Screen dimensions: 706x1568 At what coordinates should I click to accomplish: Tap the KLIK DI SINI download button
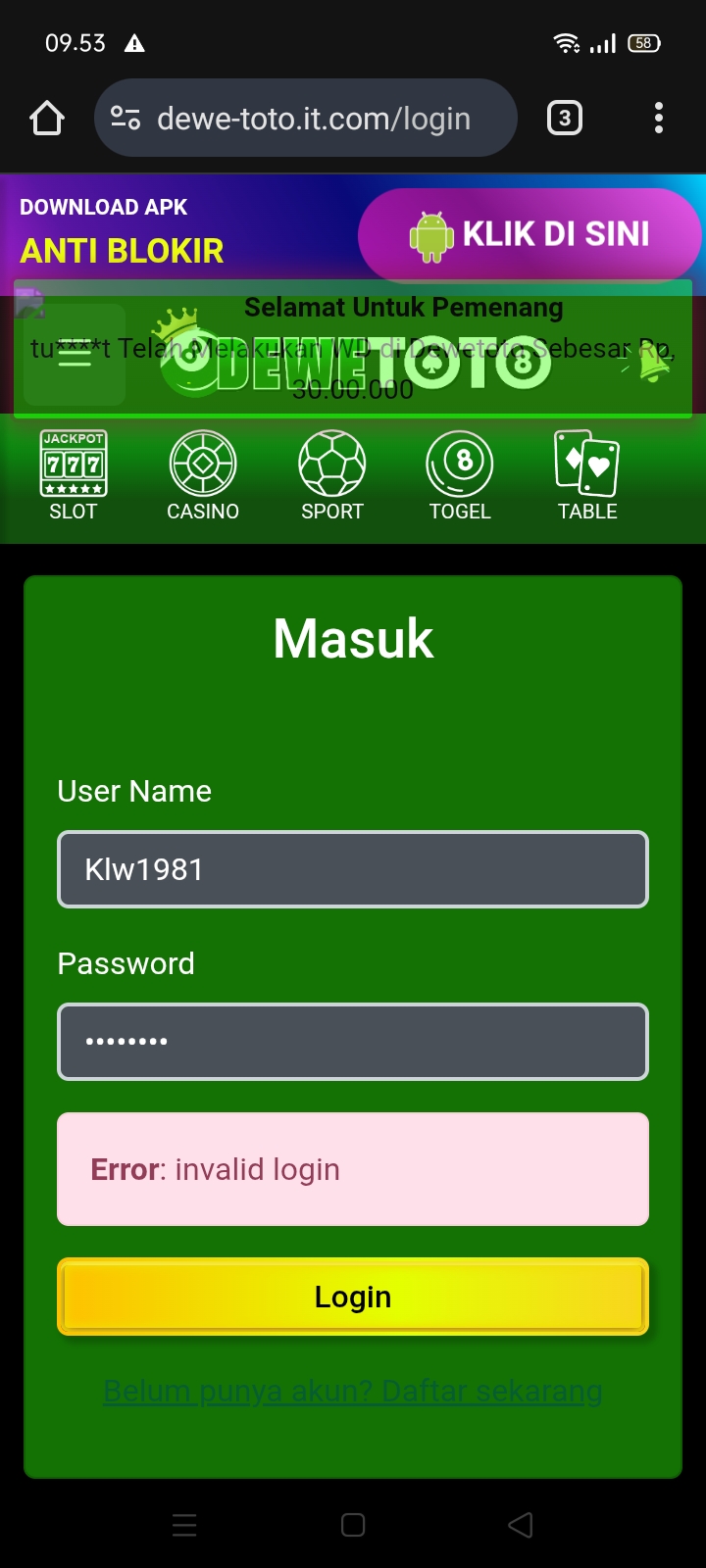pyautogui.click(x=529, y=235)
